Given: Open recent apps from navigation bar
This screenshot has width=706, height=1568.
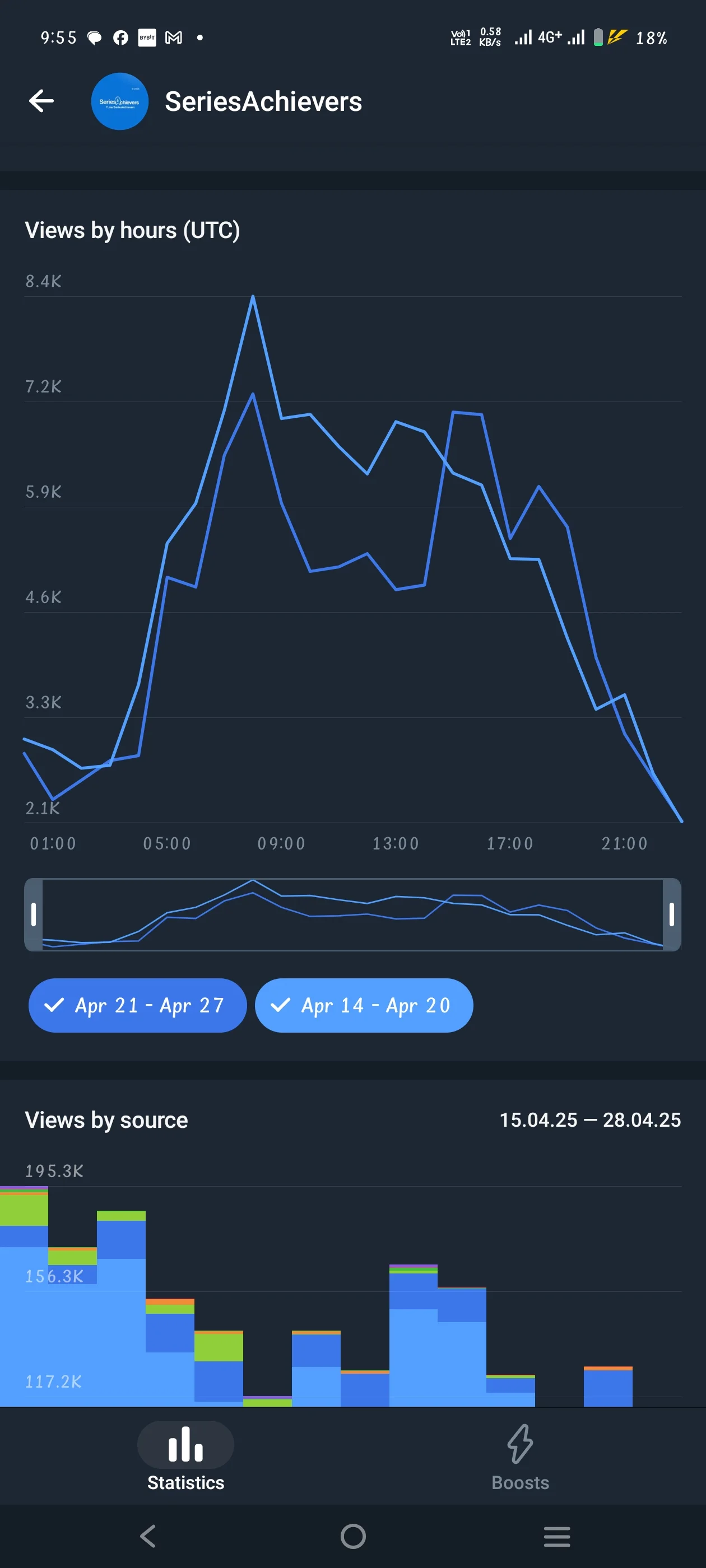Looking at the screenshot, I should pyautogui.click(x=557, y=1536).
